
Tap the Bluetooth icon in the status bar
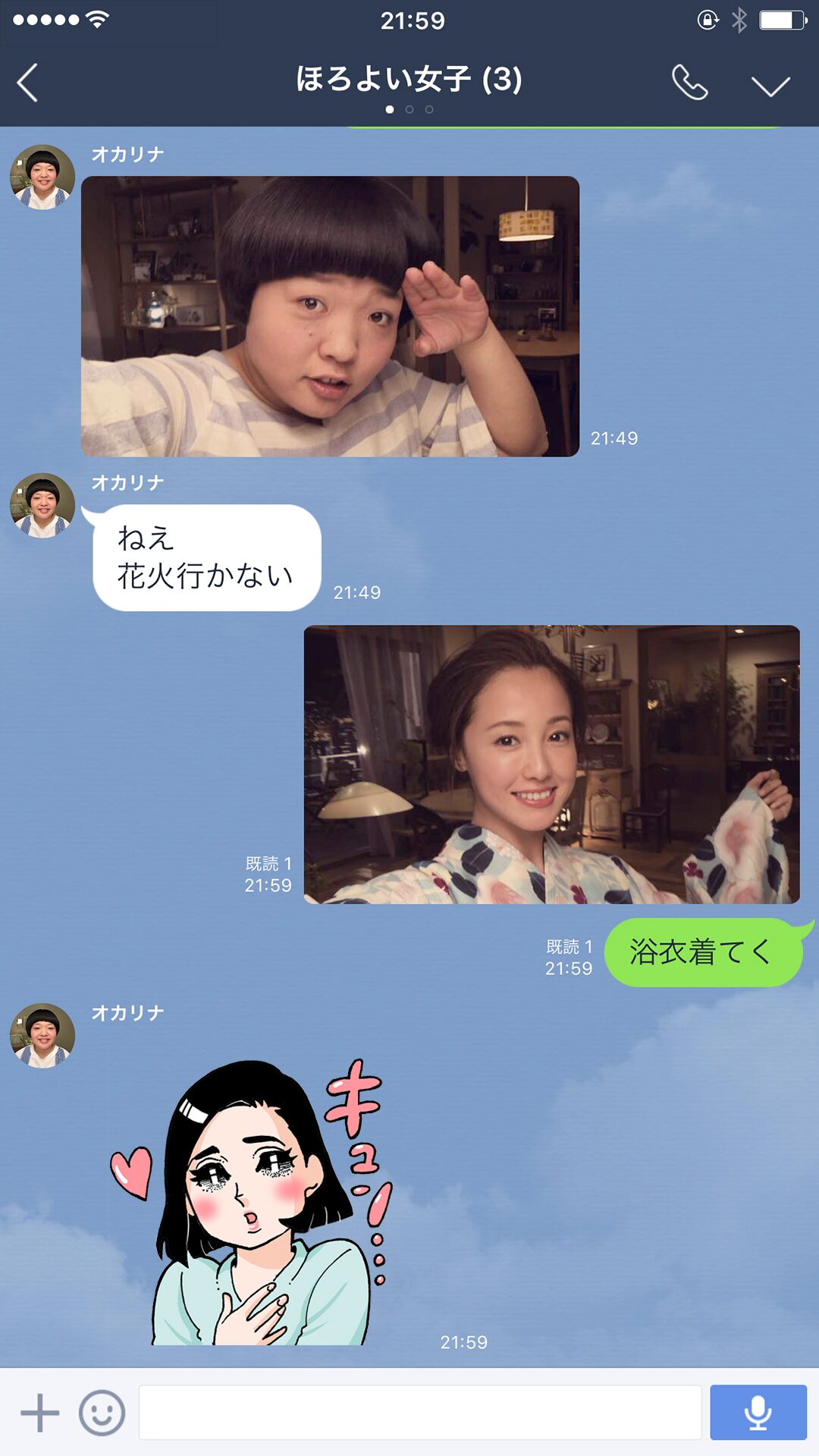[740, 22]
